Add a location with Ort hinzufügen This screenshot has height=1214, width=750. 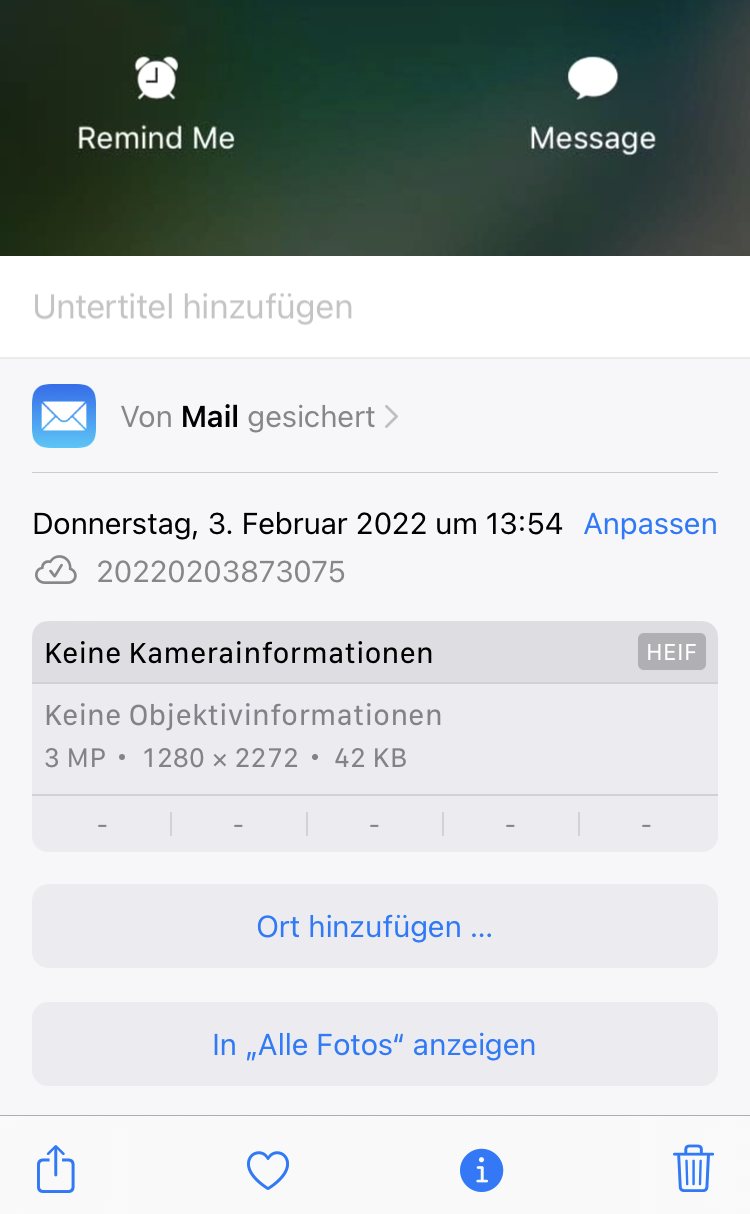click(375, 926)
